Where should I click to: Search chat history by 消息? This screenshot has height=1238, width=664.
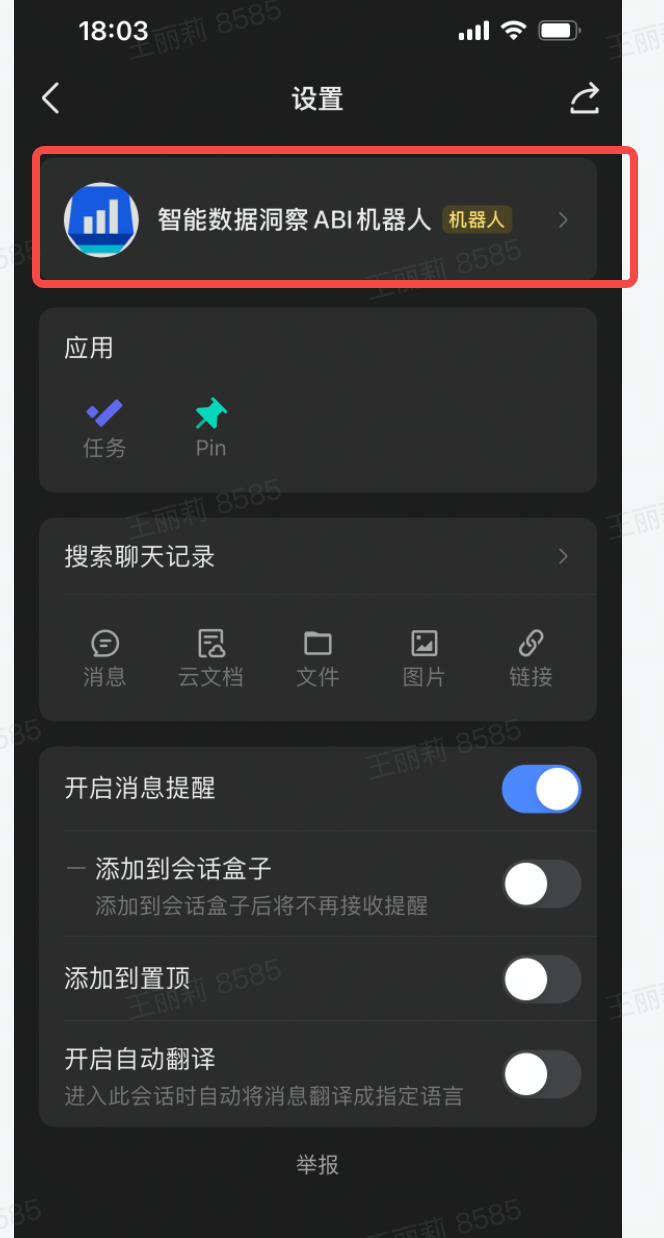tap(104, 658)
